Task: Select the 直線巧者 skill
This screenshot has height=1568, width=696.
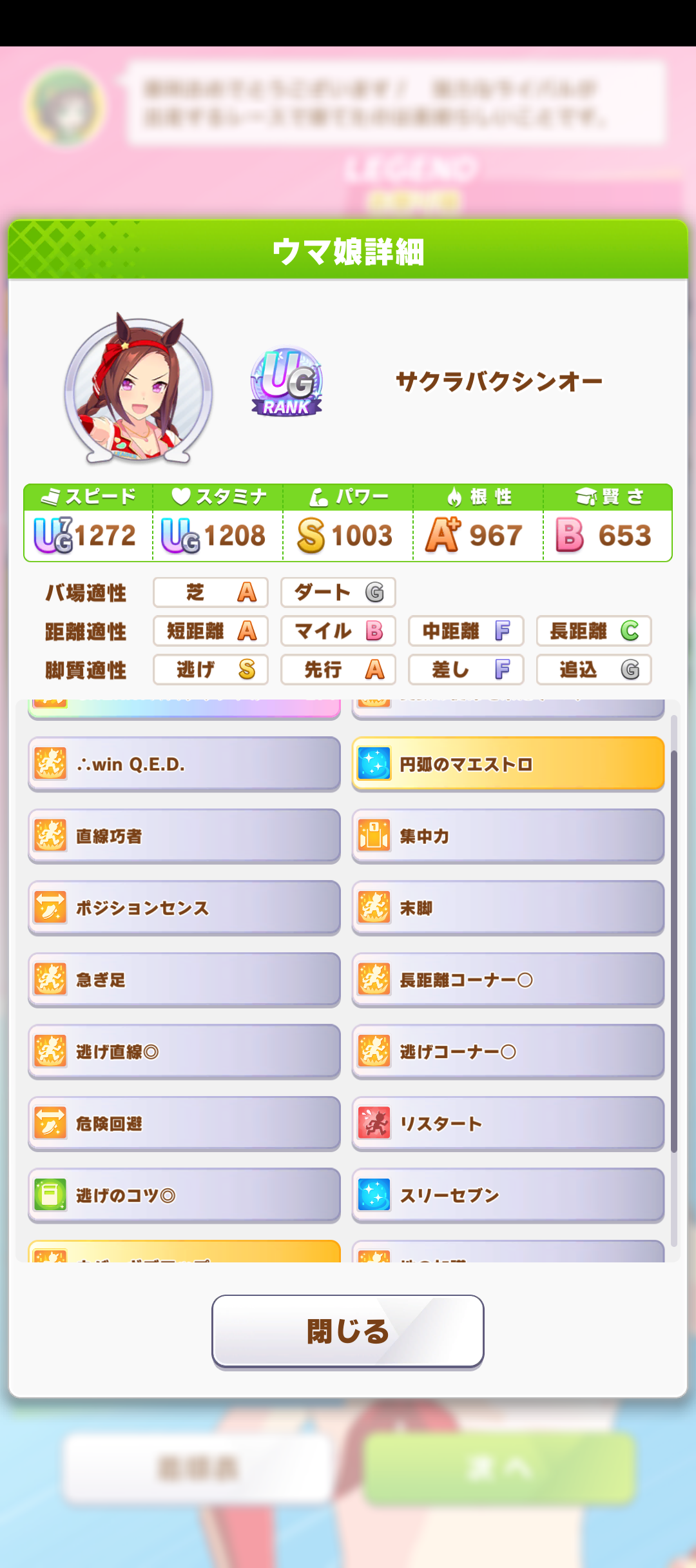Action: 184,836
